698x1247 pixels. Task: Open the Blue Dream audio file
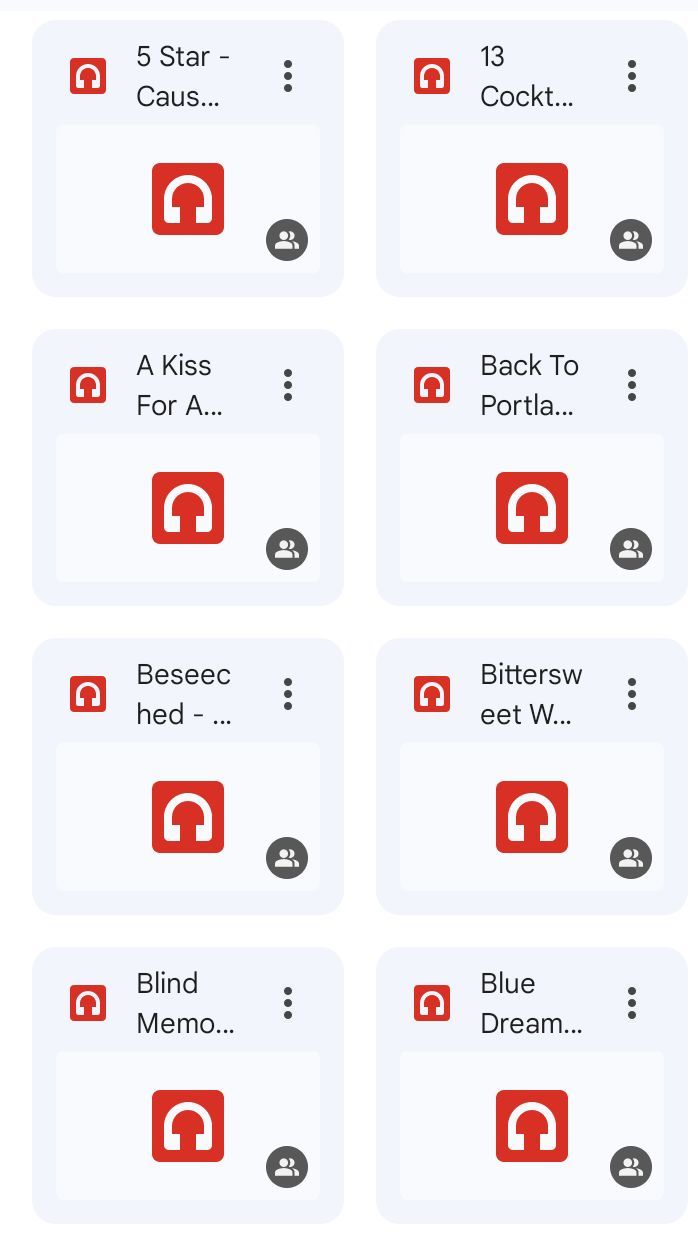(x=531, y=1126)
